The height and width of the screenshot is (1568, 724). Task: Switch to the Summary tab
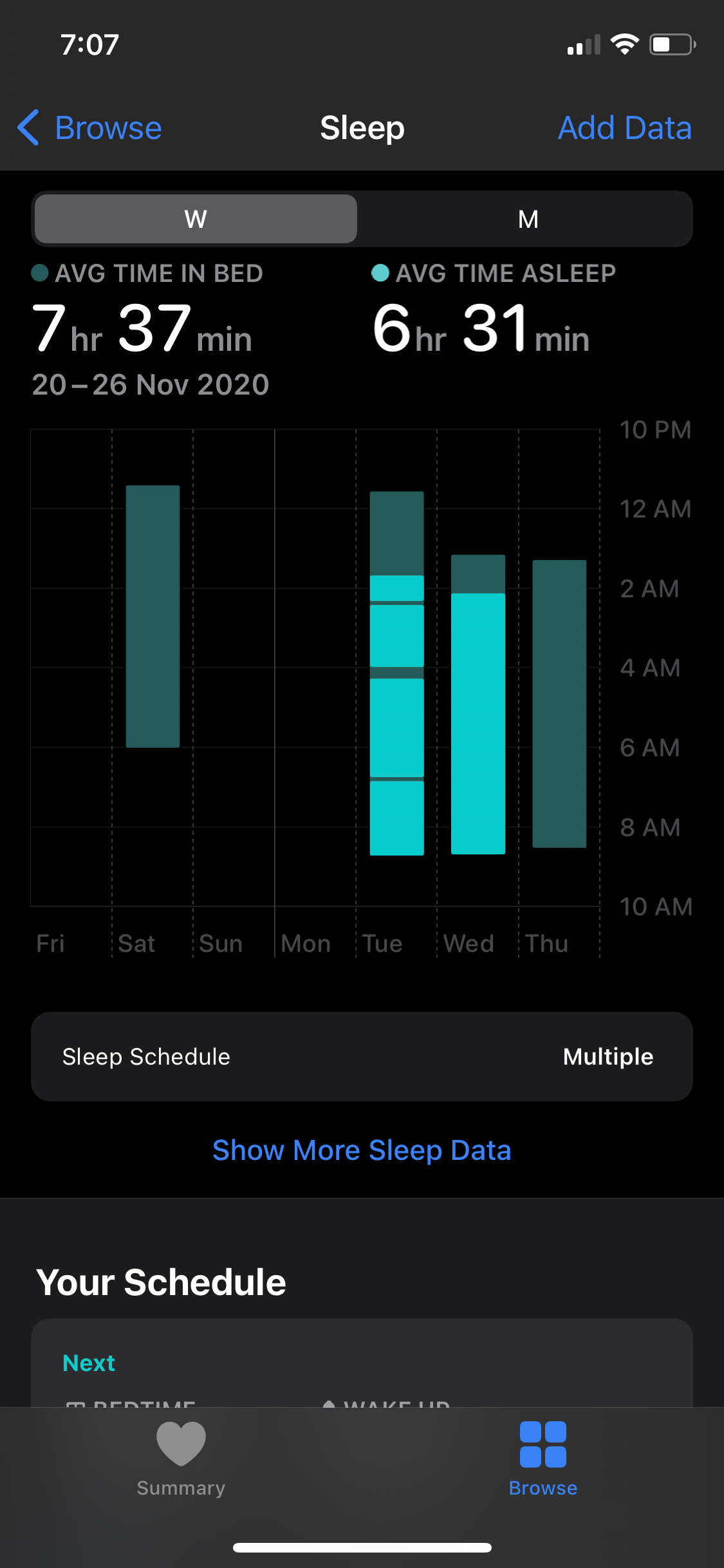click(x=181, y=1459)
